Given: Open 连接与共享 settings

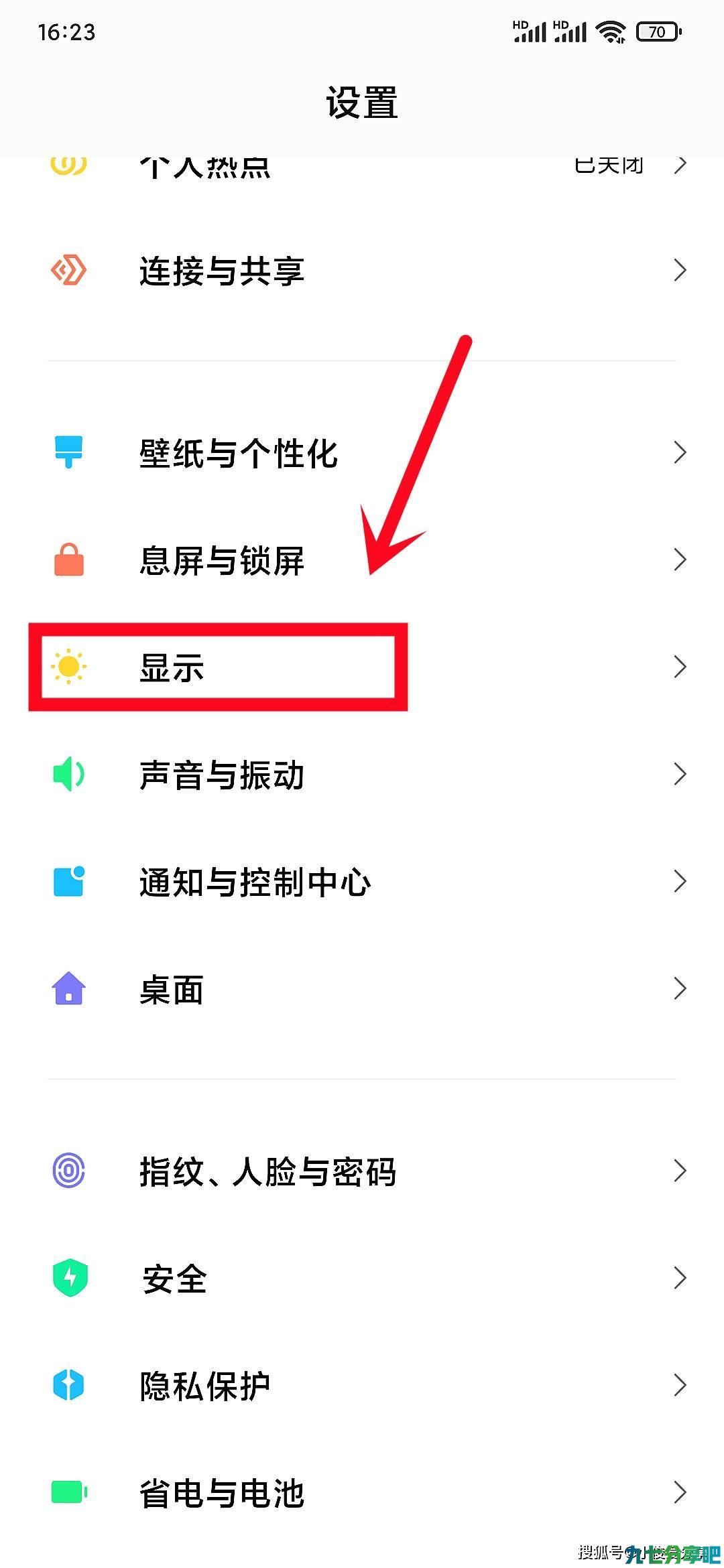Looking at the screenshot, I should click(362, 270).
